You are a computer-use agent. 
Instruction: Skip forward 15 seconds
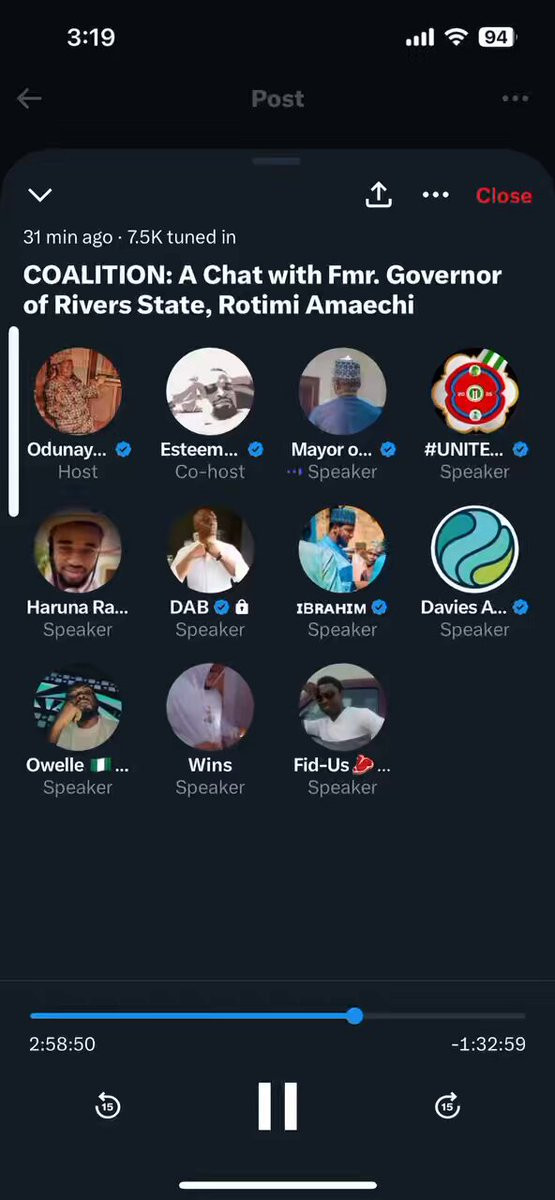tap(447, 1105)
